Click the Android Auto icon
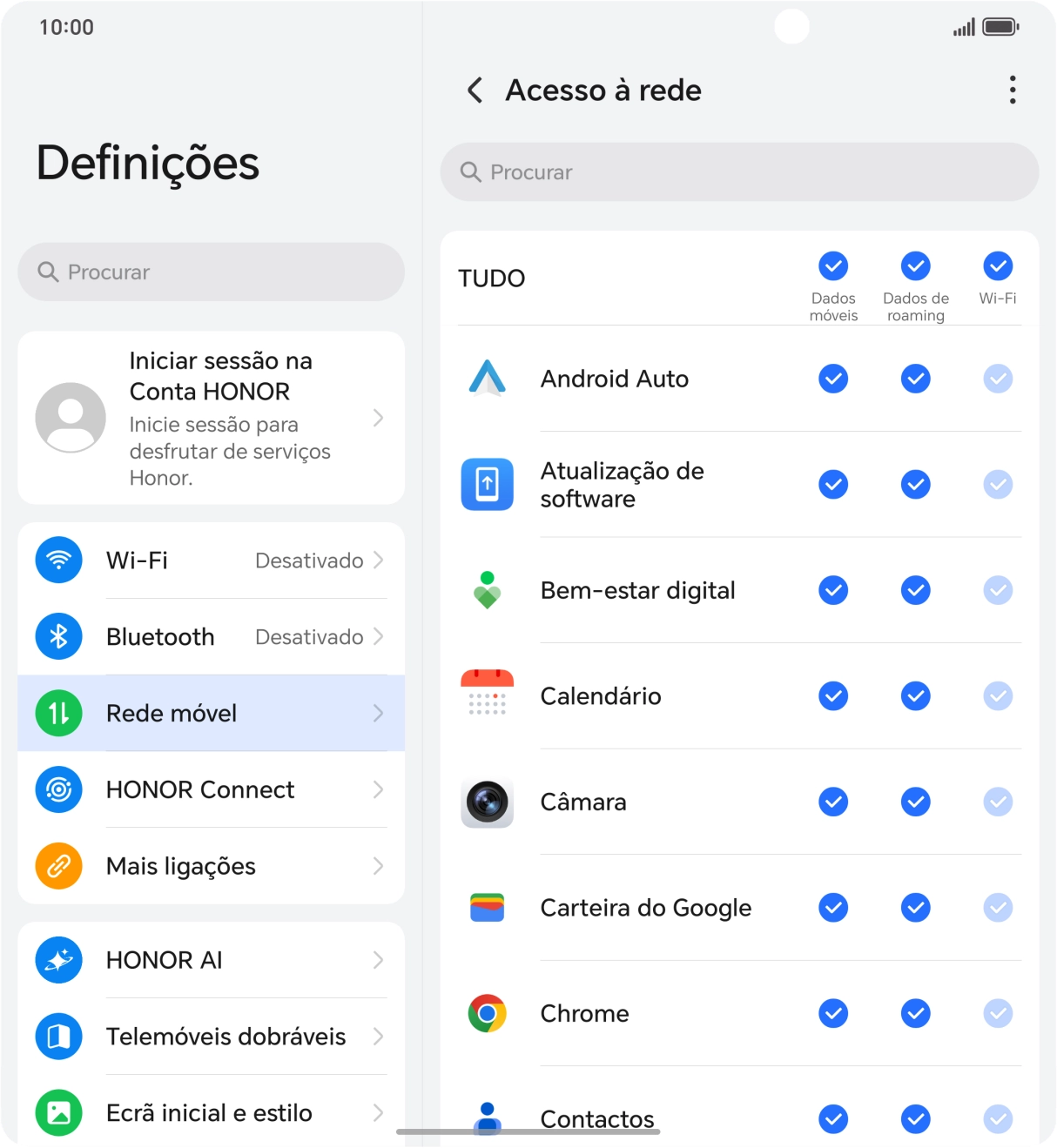1057x1148 pixels. [487, 379]
